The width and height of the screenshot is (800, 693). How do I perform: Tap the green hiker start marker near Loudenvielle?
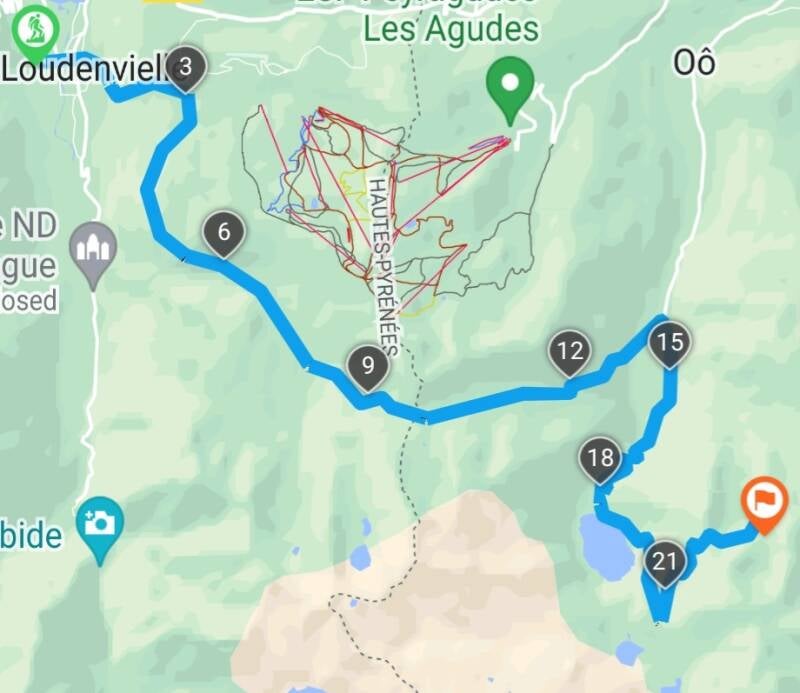(x=36, y=29)
